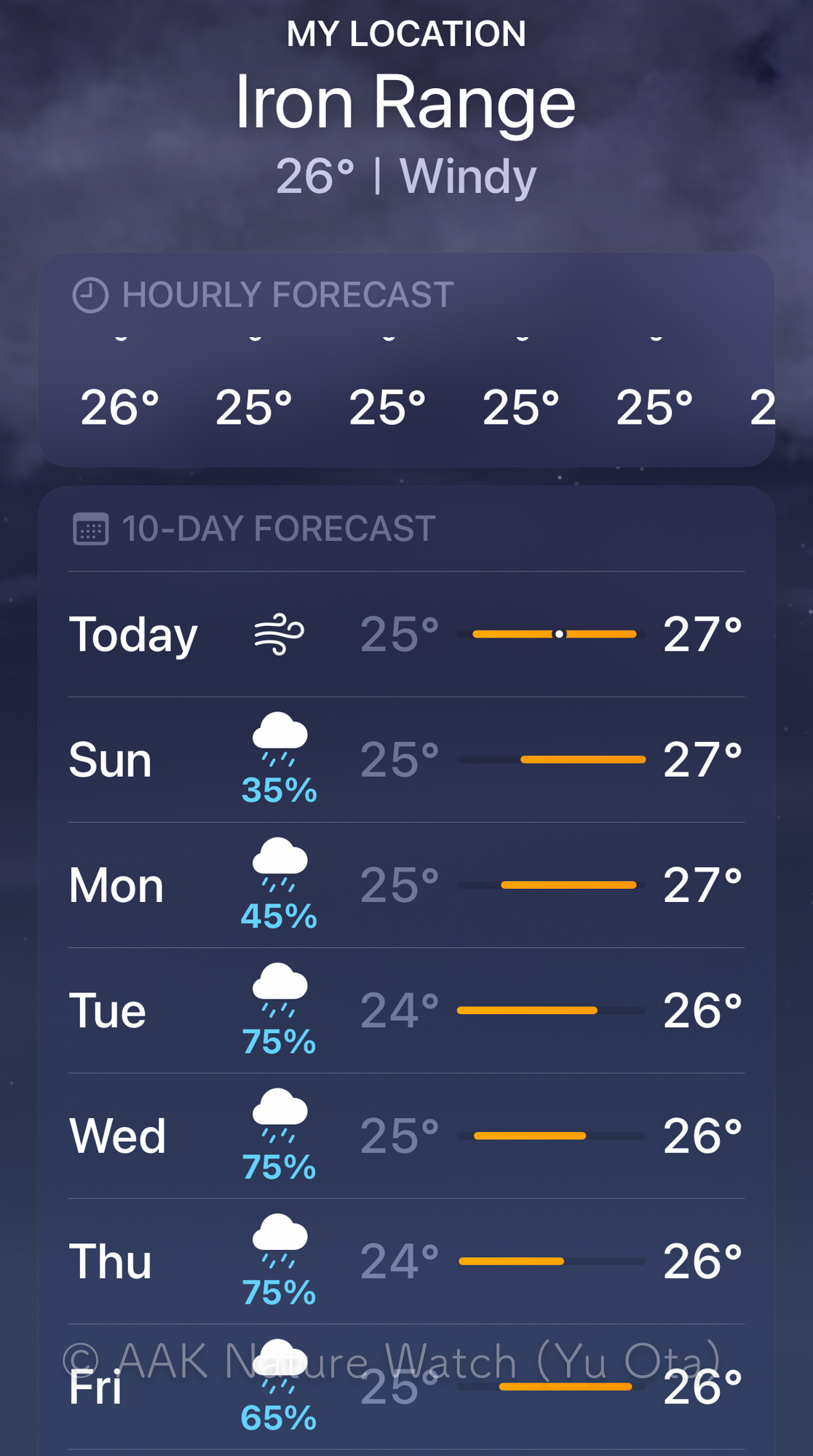813x1456 pixels.
Task: Open the Sun forecast row
Action: (x=406, y=760)
